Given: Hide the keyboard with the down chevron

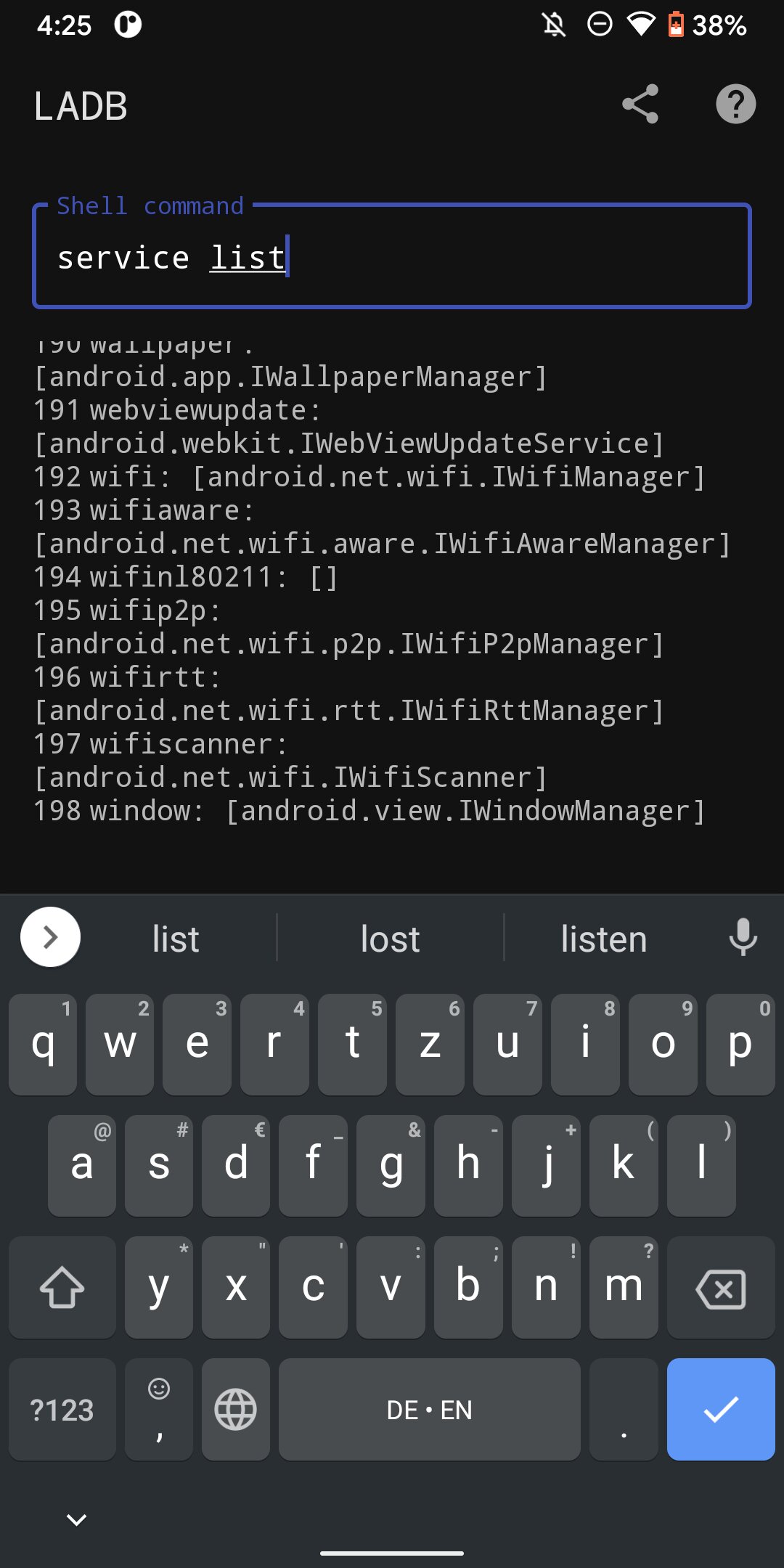Looking at the screenshot, I should 76,1519.
